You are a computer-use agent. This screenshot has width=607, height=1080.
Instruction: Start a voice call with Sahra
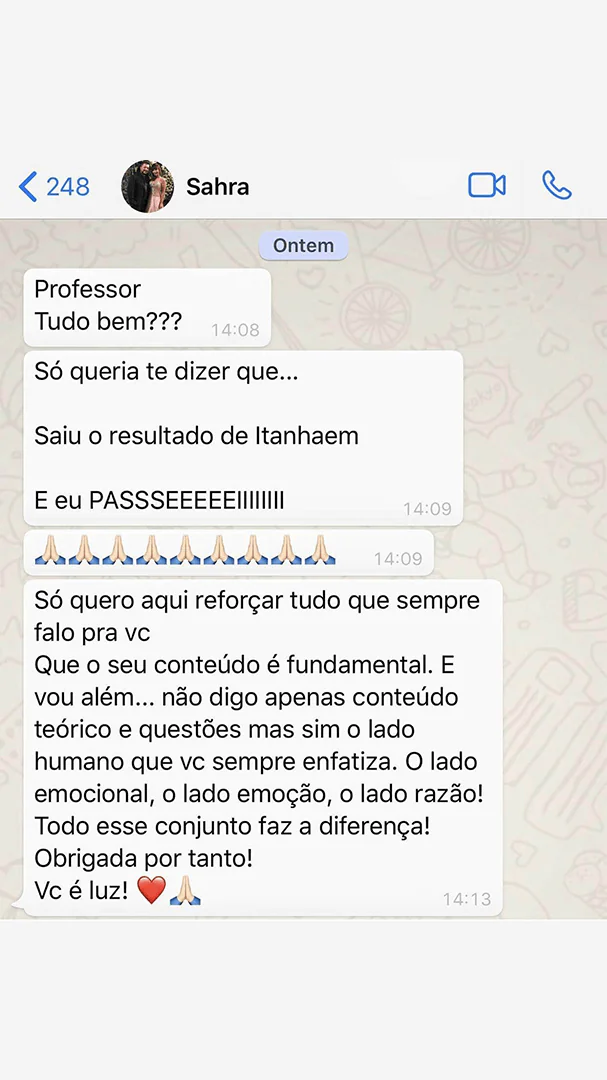click(x=557, y=185)
